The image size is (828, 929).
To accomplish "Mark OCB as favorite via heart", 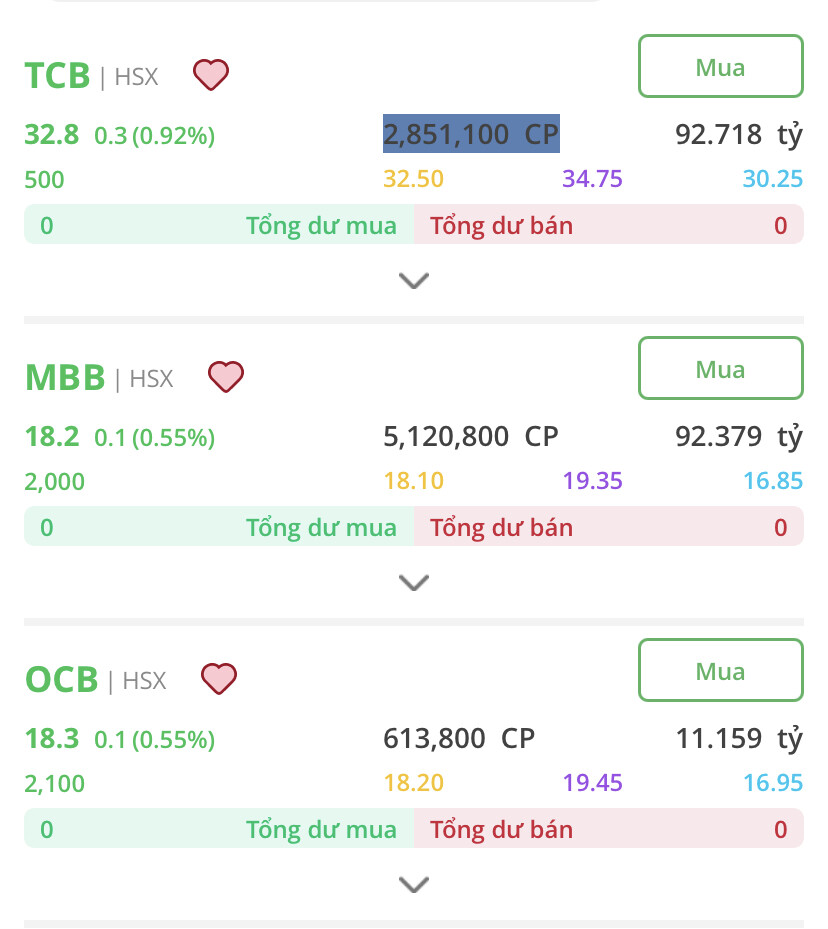I will (219, 679).
